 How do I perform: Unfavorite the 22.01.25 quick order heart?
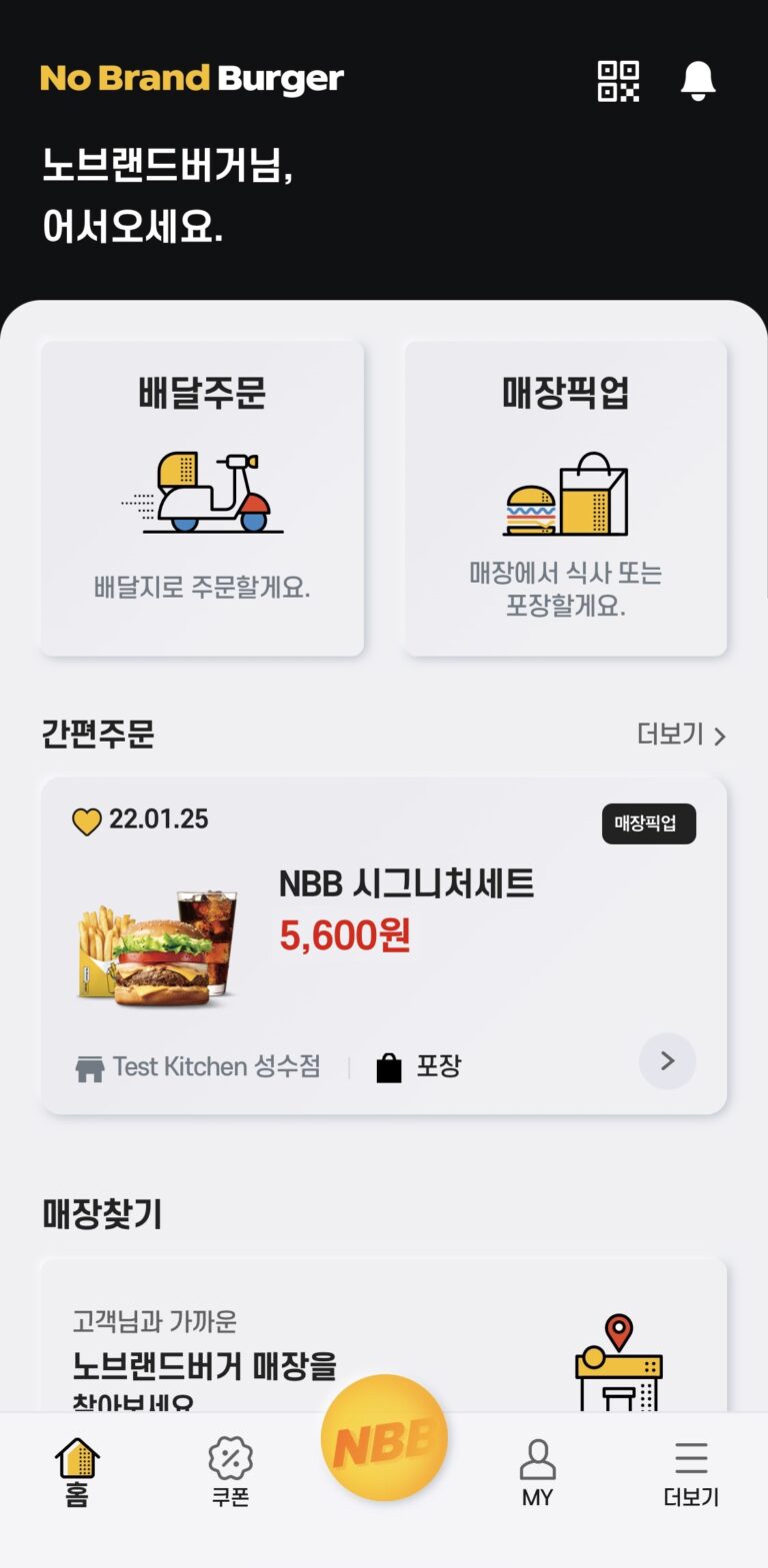(x=87, y=821)
